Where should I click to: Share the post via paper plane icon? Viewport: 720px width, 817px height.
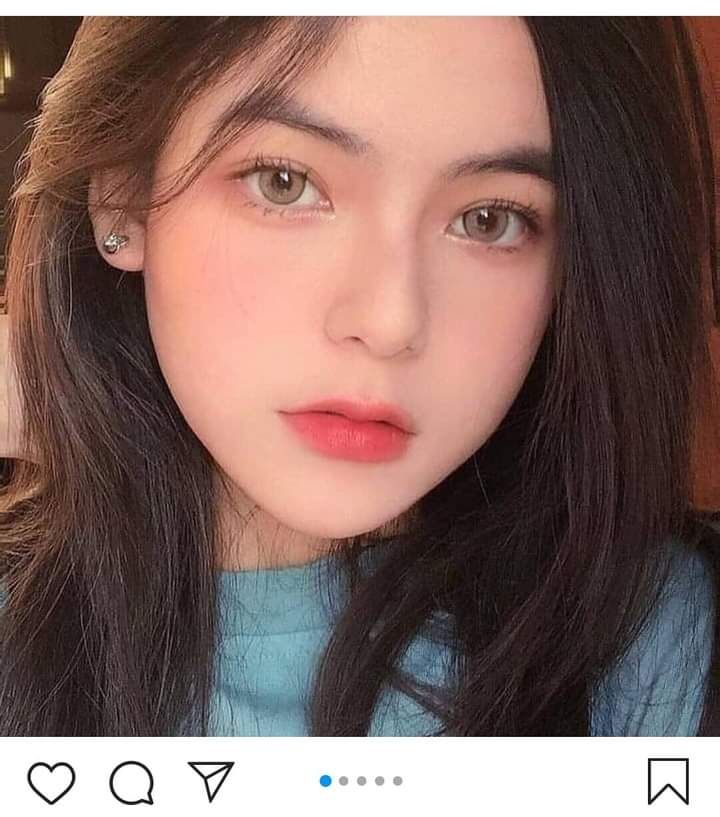tap(211, 781)
